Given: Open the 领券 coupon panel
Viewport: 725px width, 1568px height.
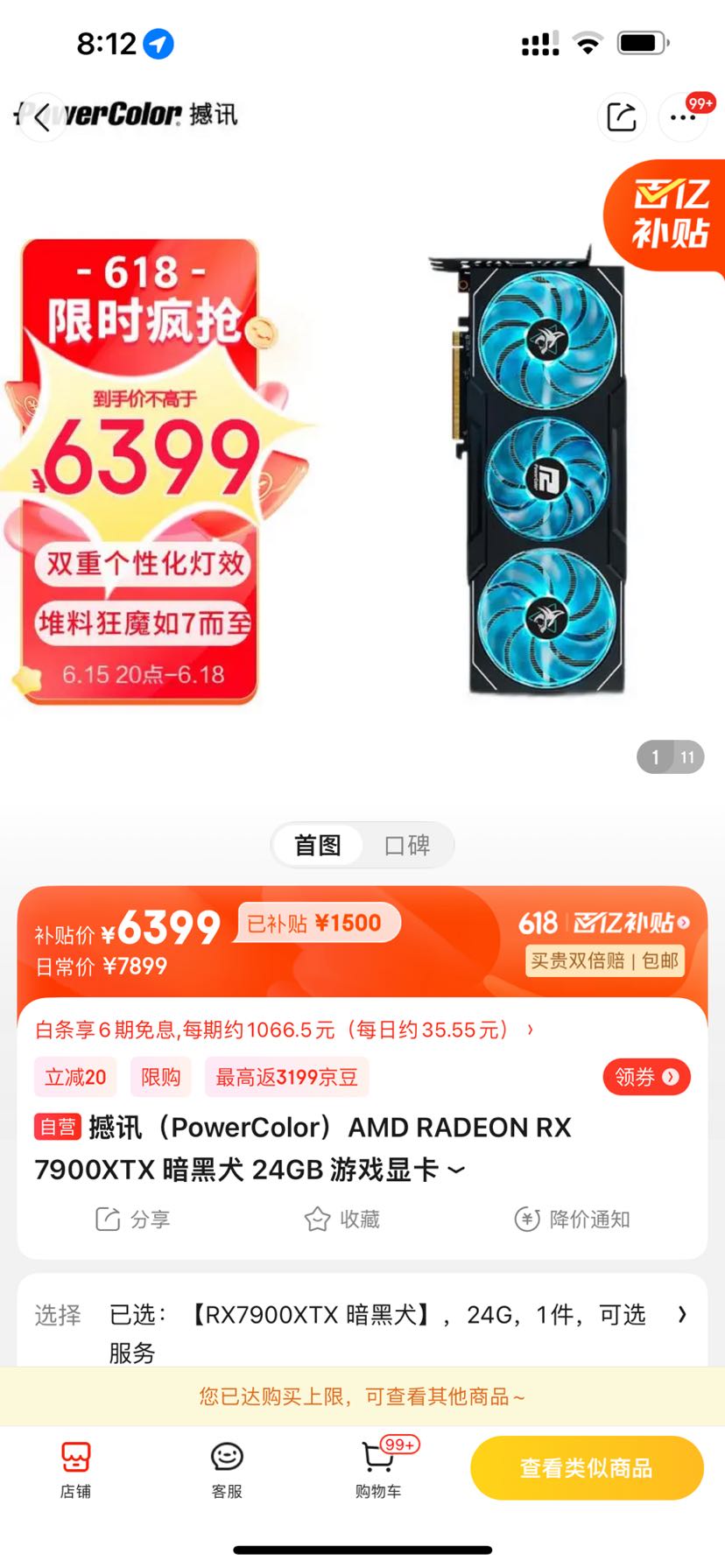Looking at the screenshot, I should tap(646, 1077).
